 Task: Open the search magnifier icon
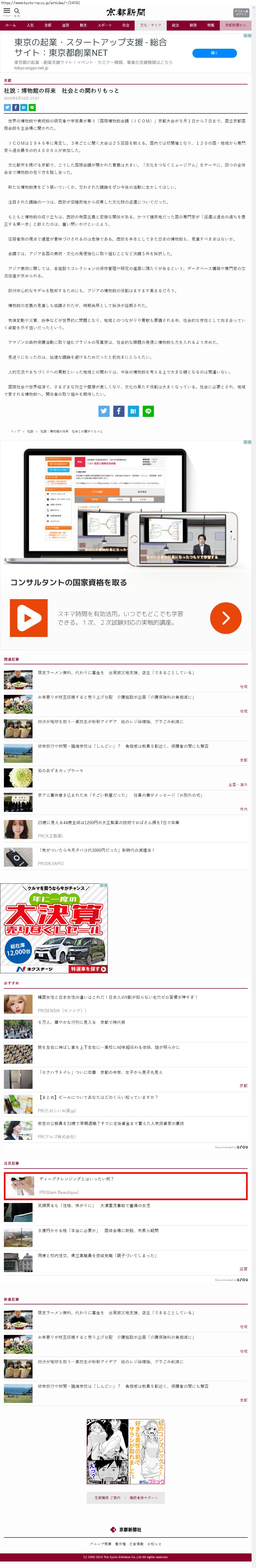click(17, 11)
